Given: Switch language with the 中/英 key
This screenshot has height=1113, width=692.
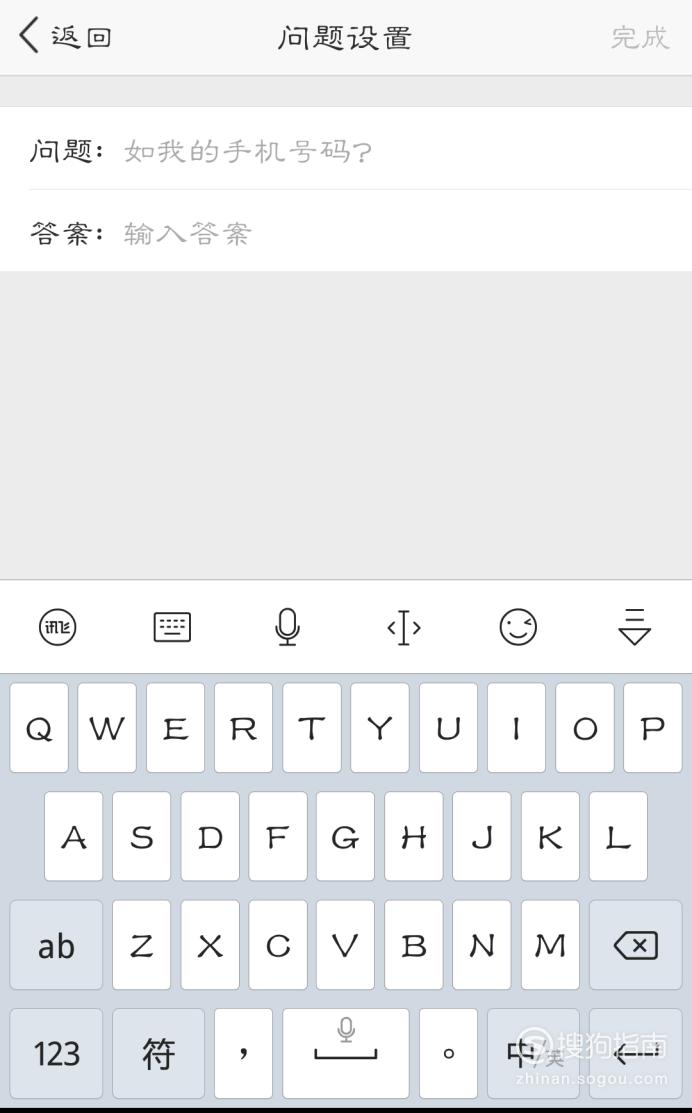Looking at the screenshot, I should pyautogui.click(x=533, y=1053).
